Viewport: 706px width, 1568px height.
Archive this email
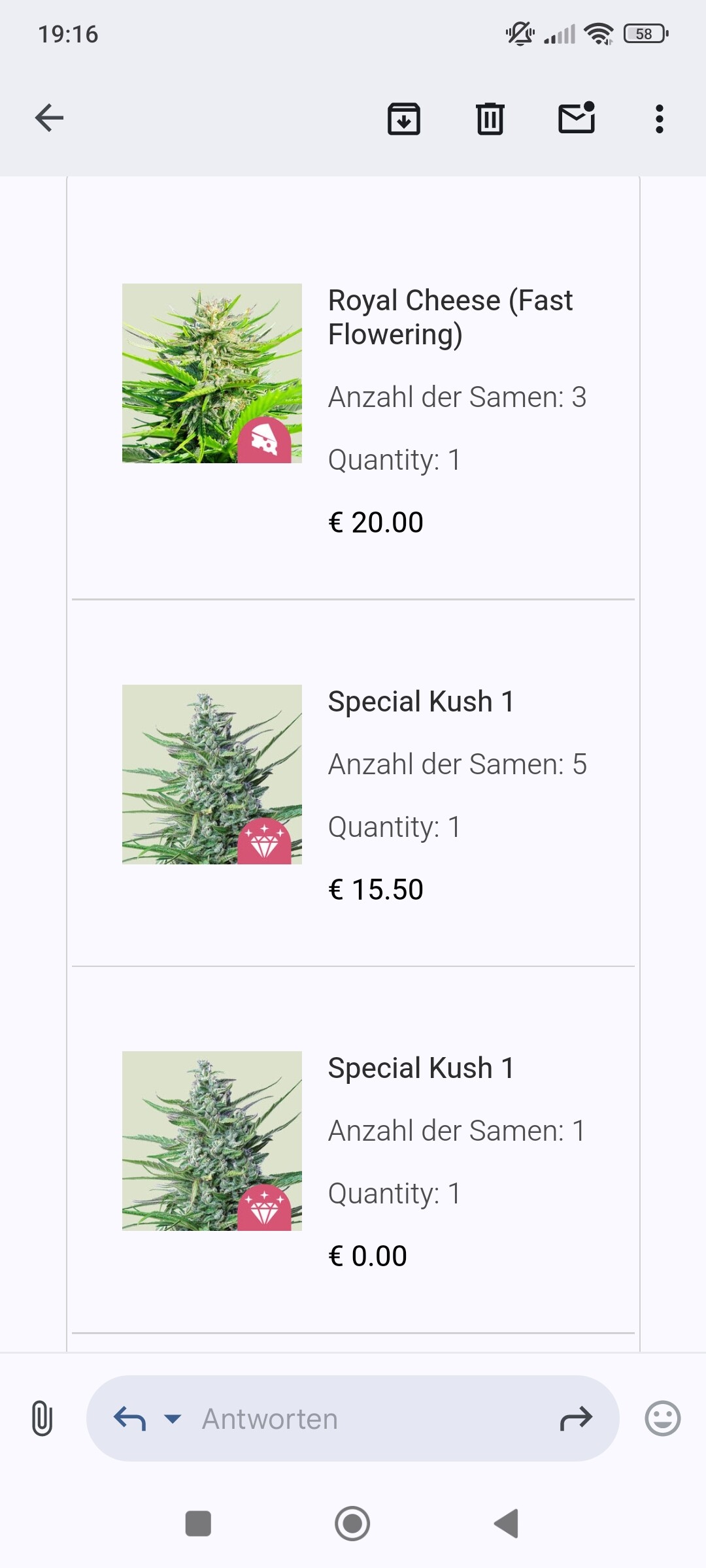404,119
